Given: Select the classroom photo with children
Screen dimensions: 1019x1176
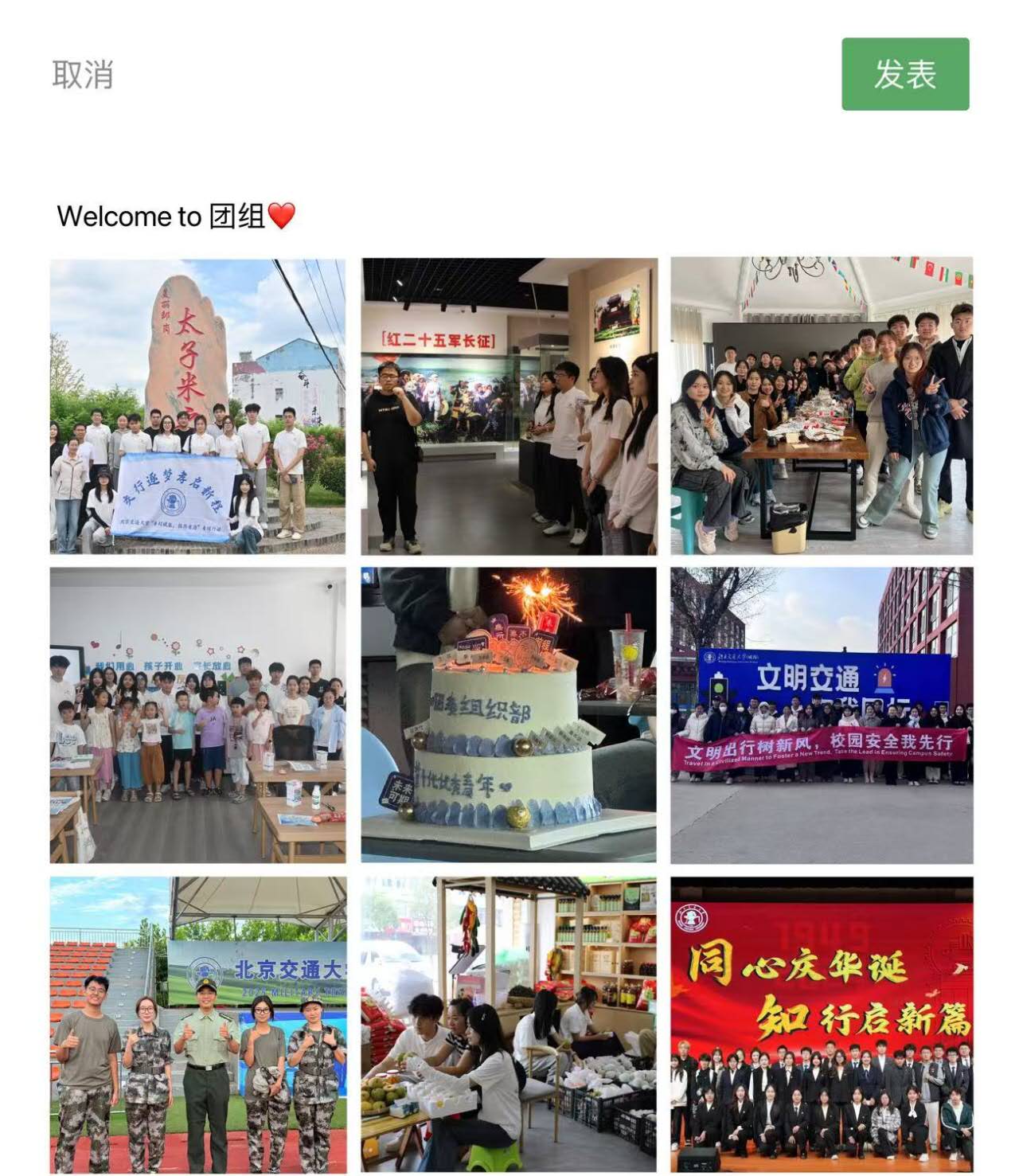Looking at the screenshot, I should coord(197,715).
